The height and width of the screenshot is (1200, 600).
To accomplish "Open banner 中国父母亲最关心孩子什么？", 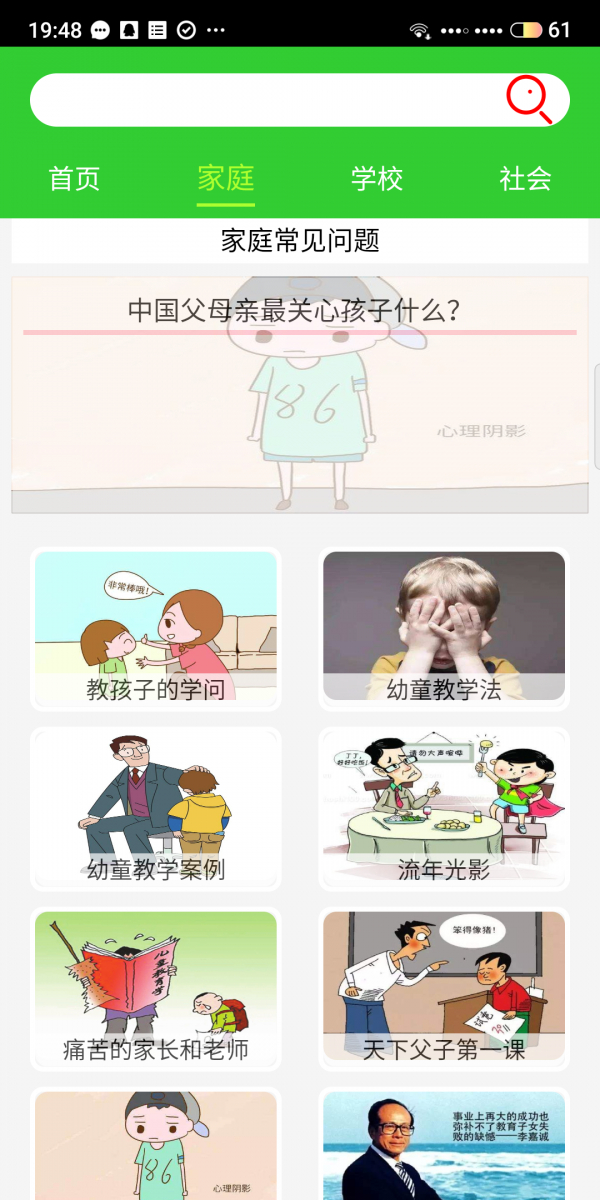I will click(299, 395).
